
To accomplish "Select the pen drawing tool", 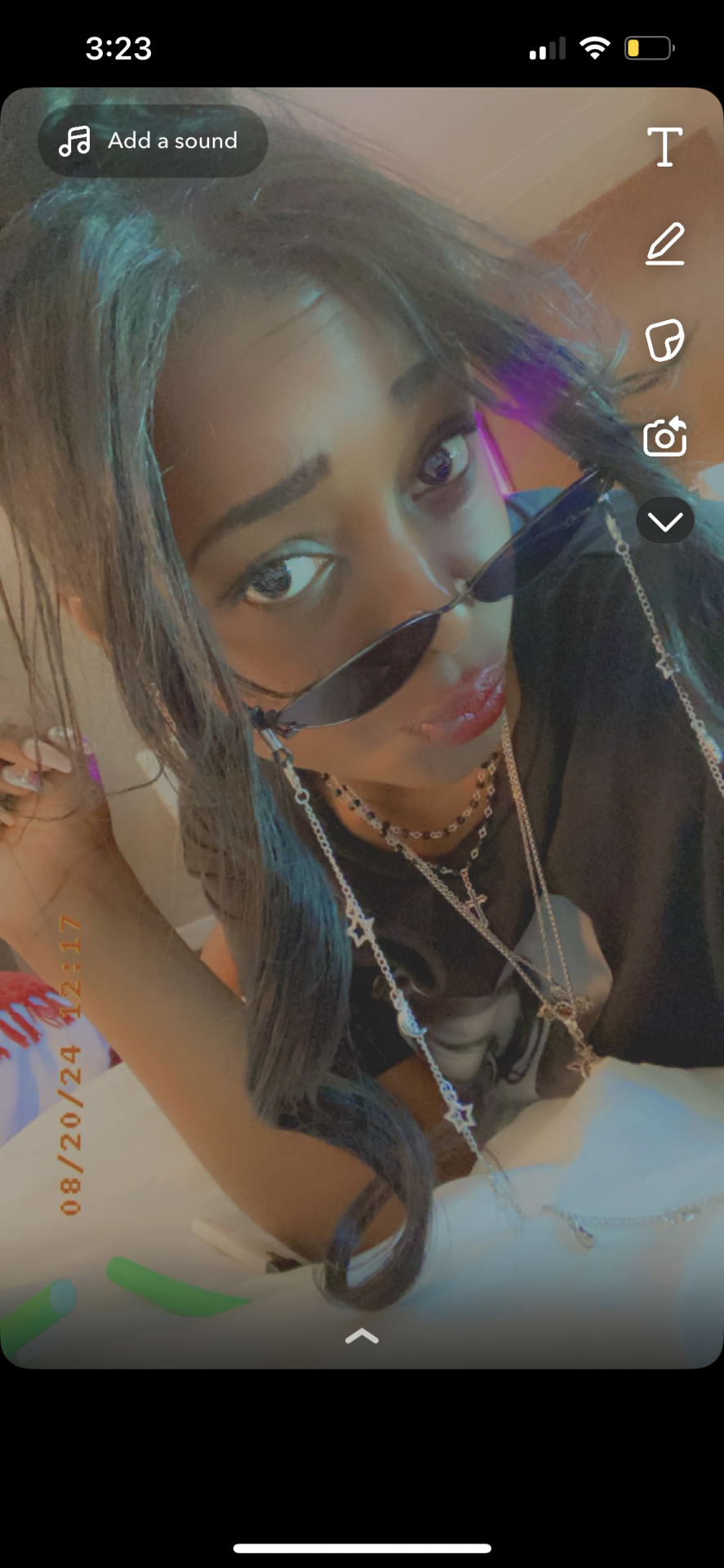I will point(664,243).
